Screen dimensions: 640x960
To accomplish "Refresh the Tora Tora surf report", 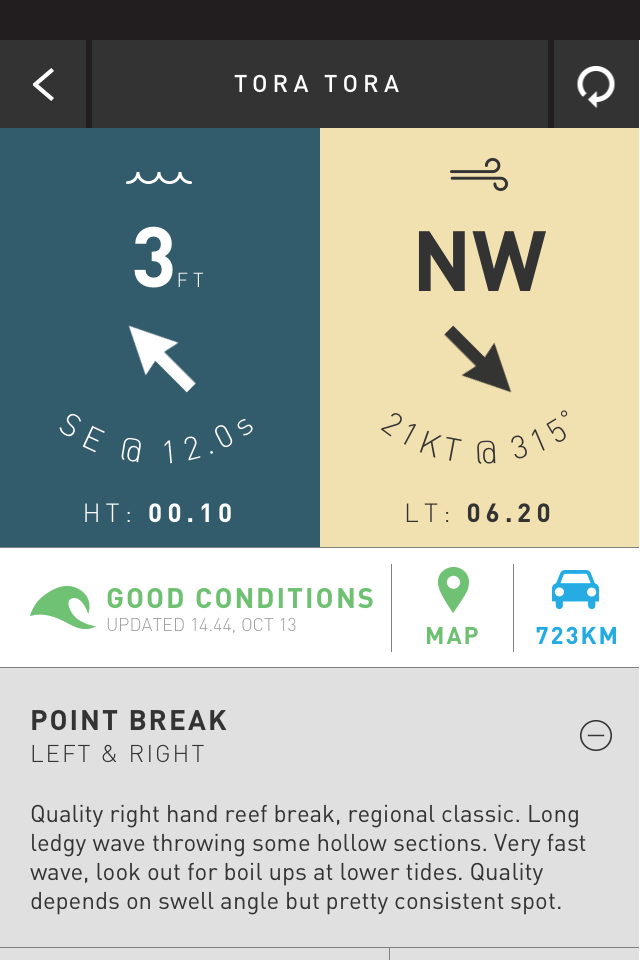I will [x=596, y=84].
